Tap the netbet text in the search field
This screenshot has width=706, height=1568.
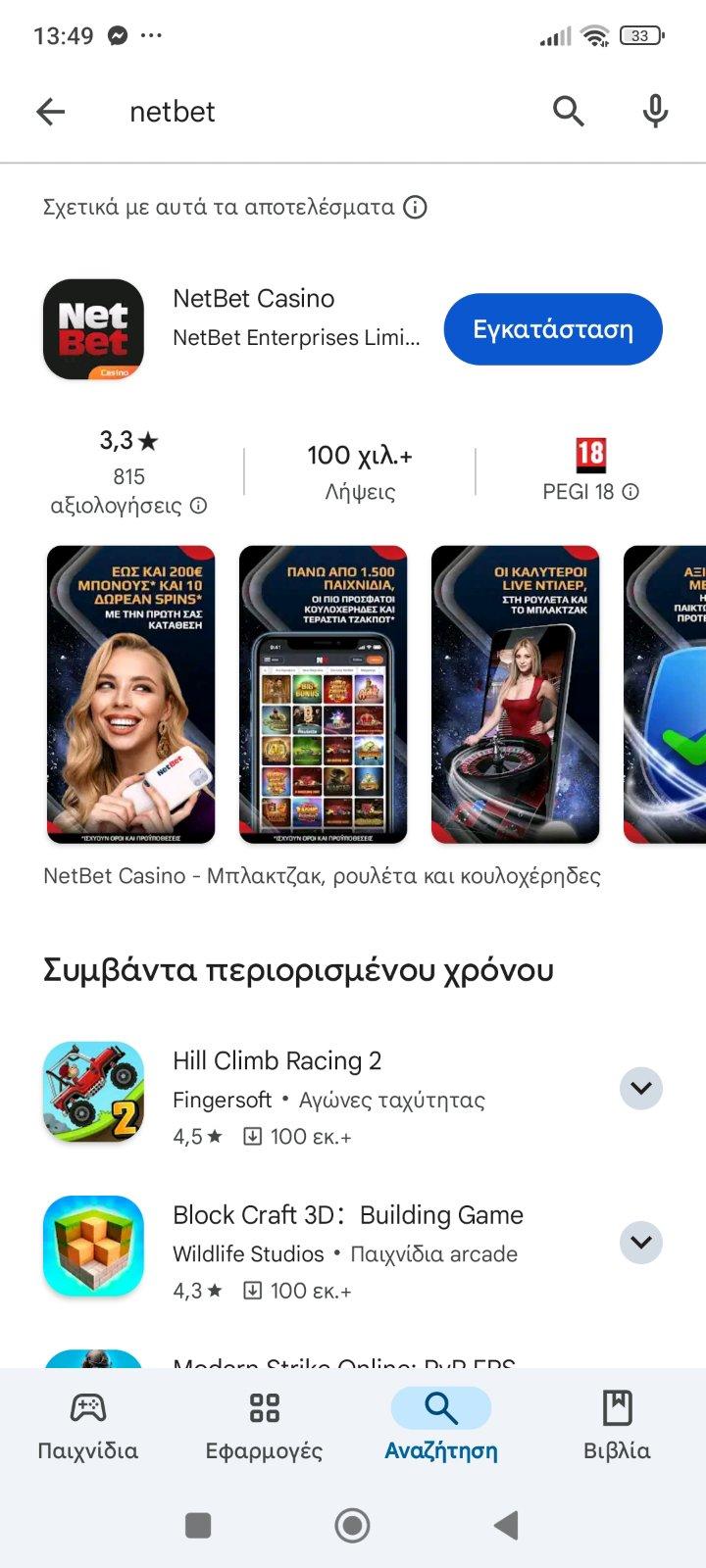pyautogui.click(x=173, y=111)
